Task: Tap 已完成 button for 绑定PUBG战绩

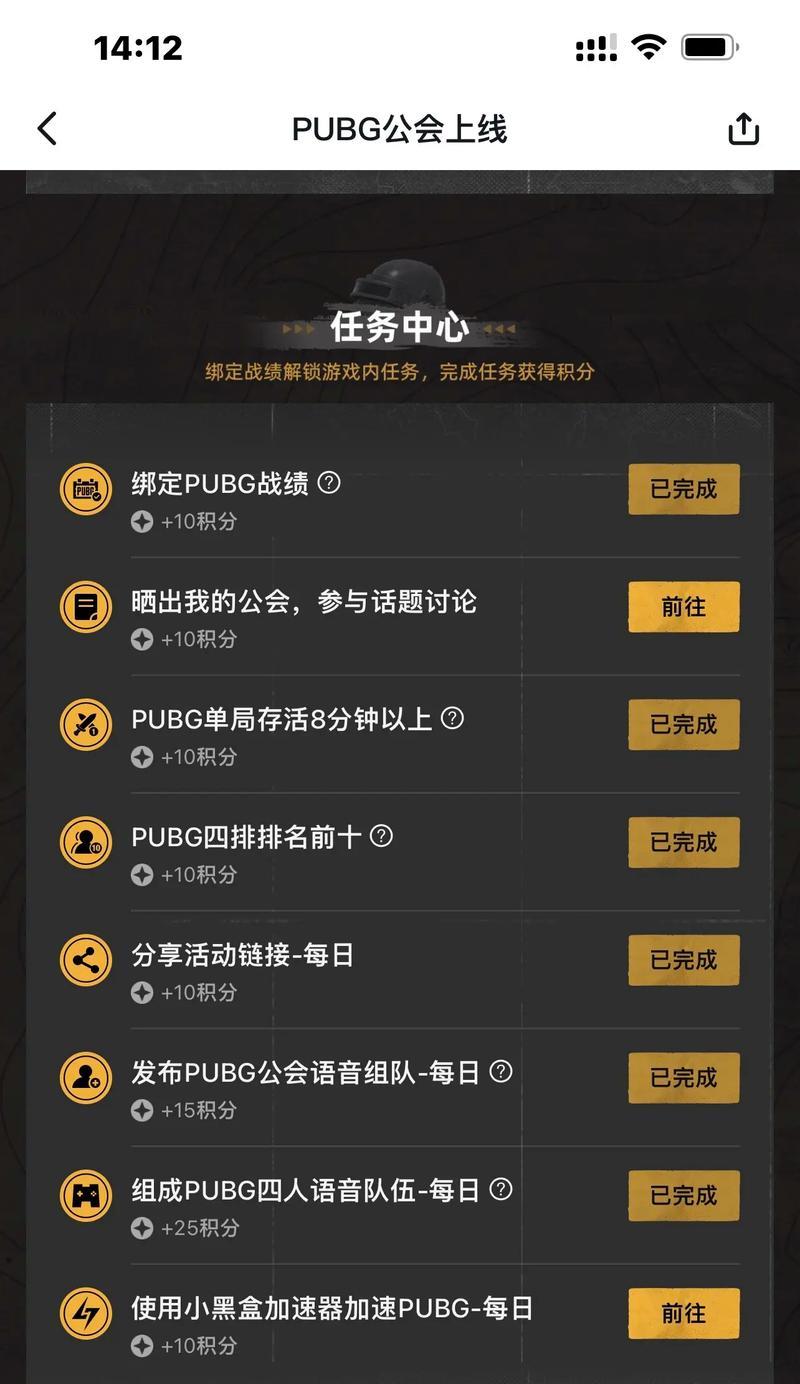Action: pyautogui.click(x=683, y=489)
